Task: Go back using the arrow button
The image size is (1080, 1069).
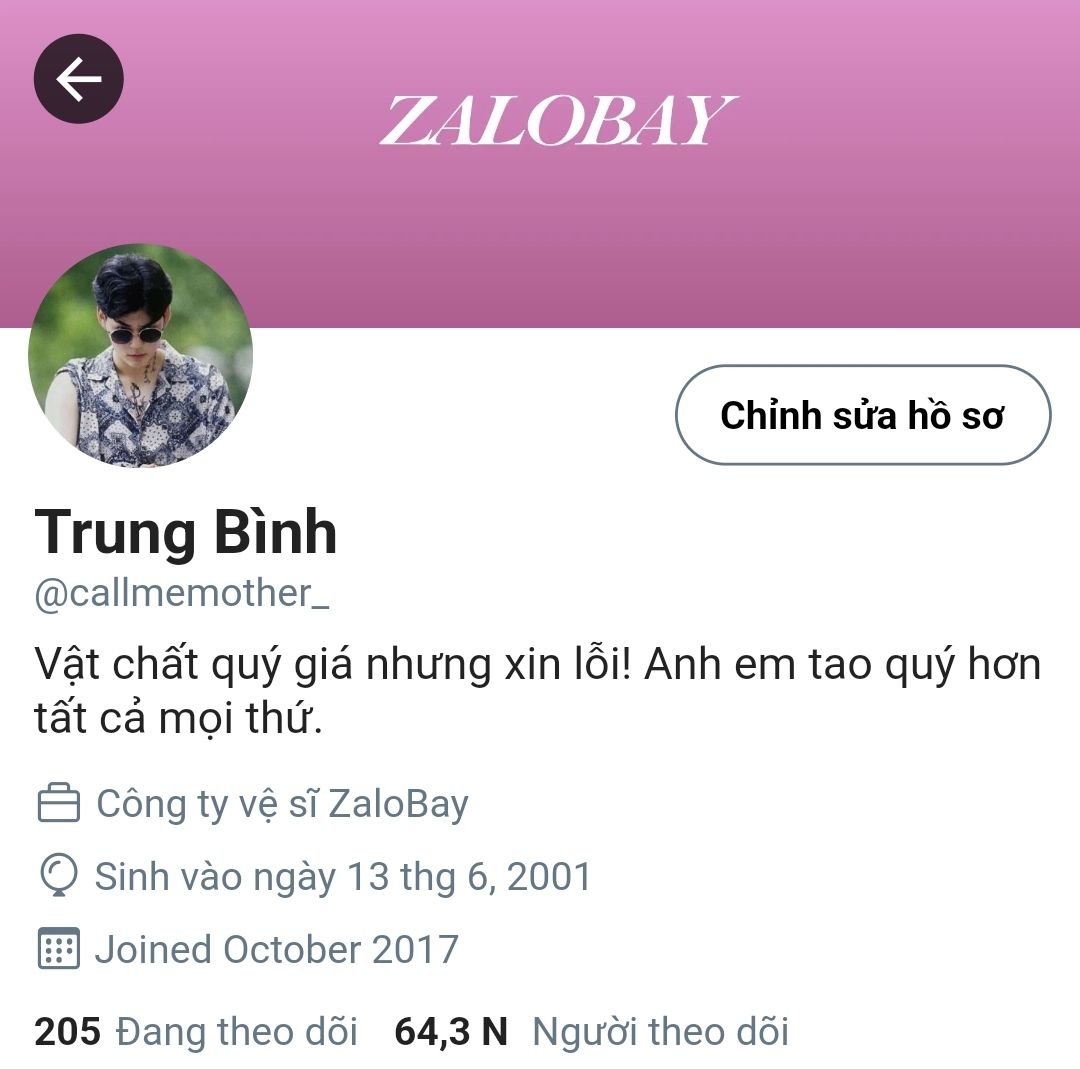Action: (79, 79)
